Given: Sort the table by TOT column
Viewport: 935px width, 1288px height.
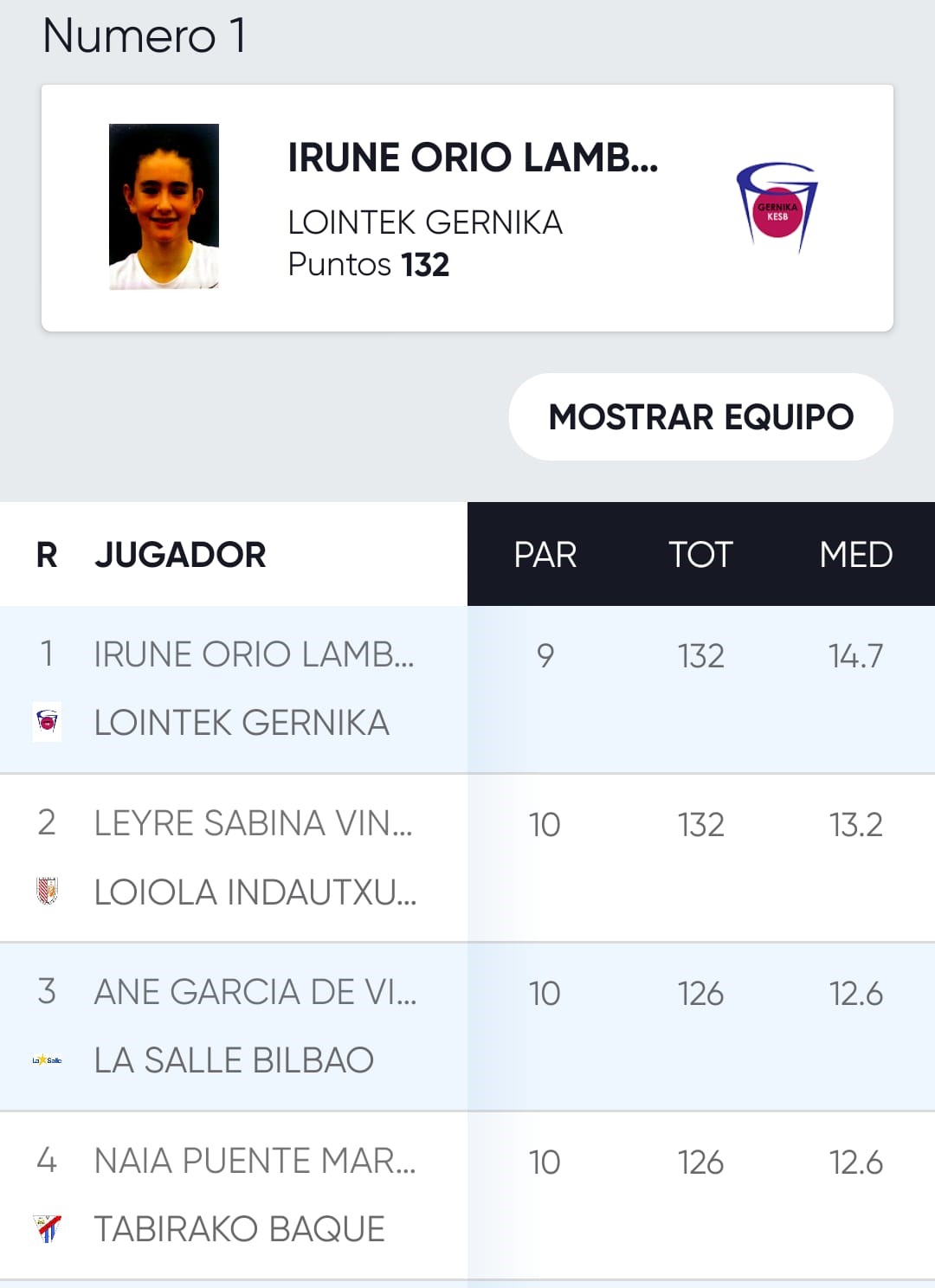Looking at the screenshot, I should click(700, 554).
